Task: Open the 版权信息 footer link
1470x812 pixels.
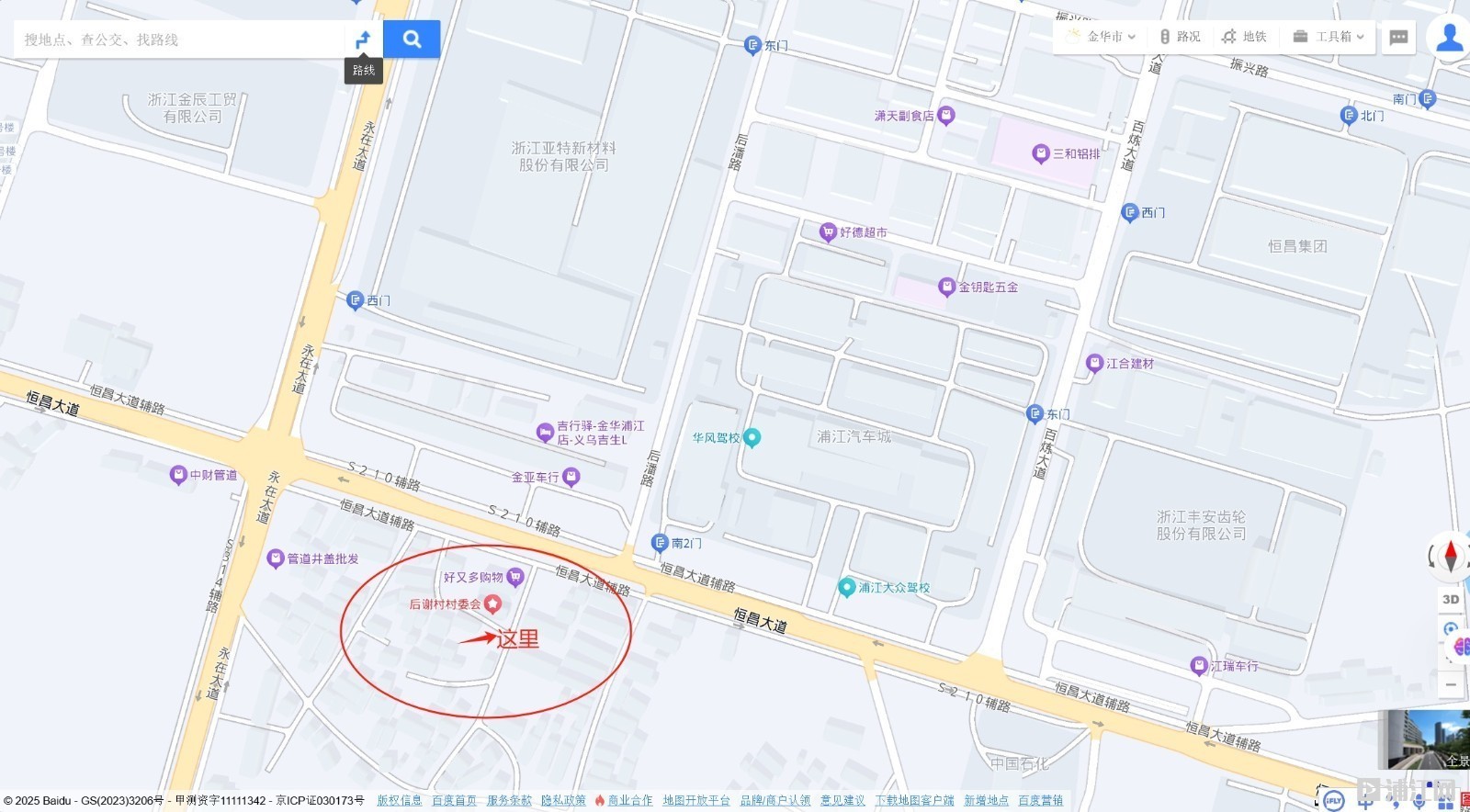Action: tap(399, 801)
